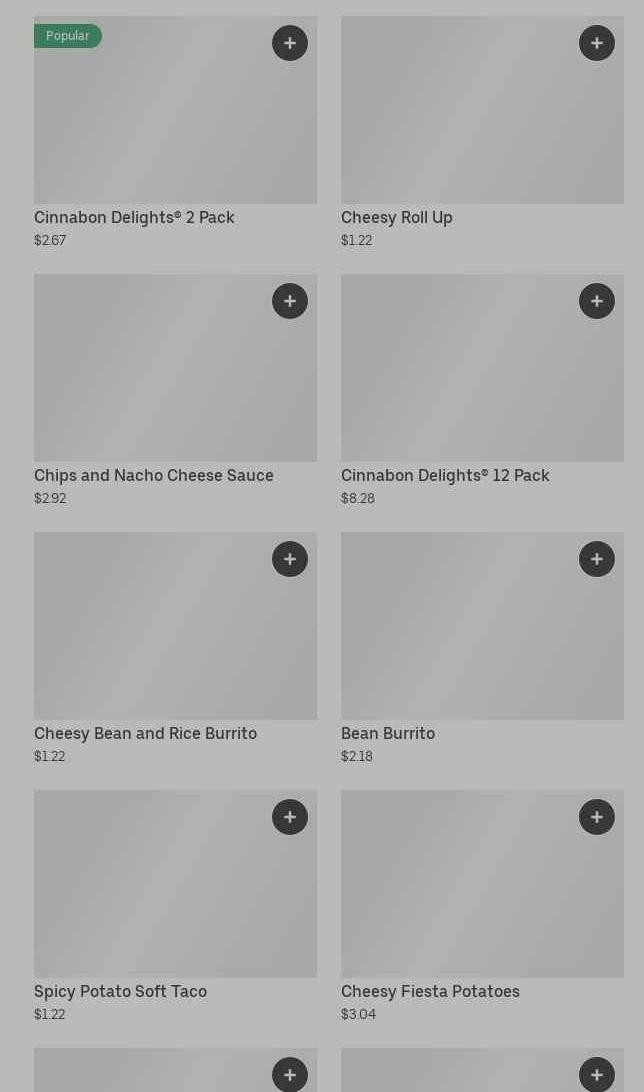The width and height of the screenshot is (644, 1092).
Task: Add Cheesy Fiesta Potatoes to cart
Action: (x=597, y=817)
